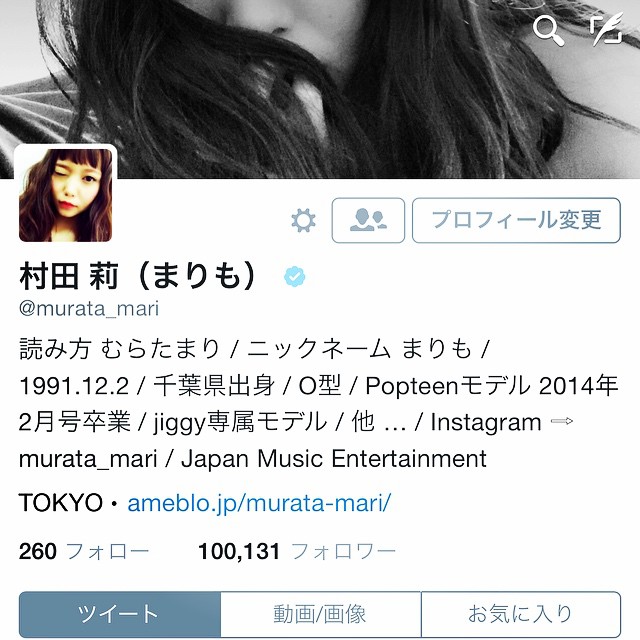Open the settings gear icon
The width and height of the screenshot is (640, 640).
303,220
